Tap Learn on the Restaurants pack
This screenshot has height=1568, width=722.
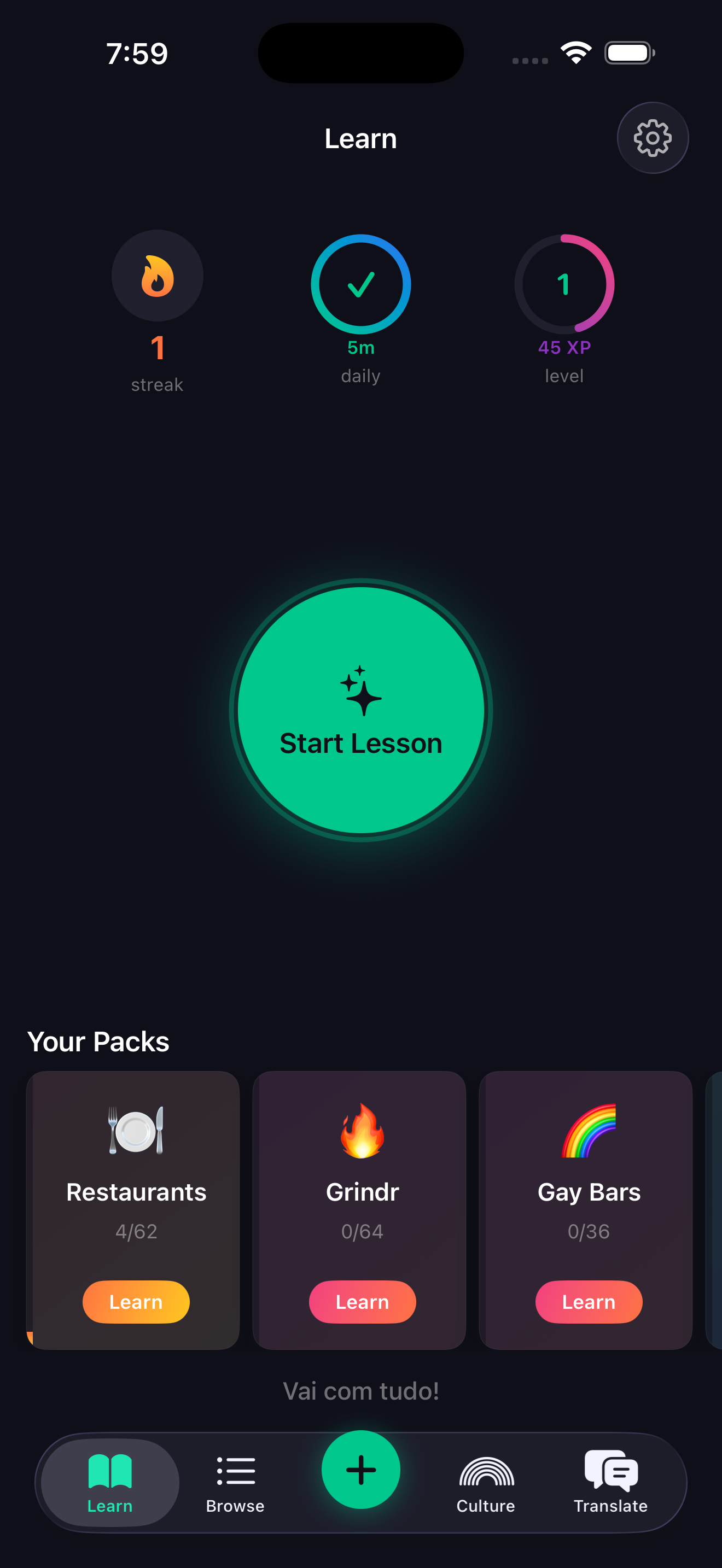(x=135, y=1302)
